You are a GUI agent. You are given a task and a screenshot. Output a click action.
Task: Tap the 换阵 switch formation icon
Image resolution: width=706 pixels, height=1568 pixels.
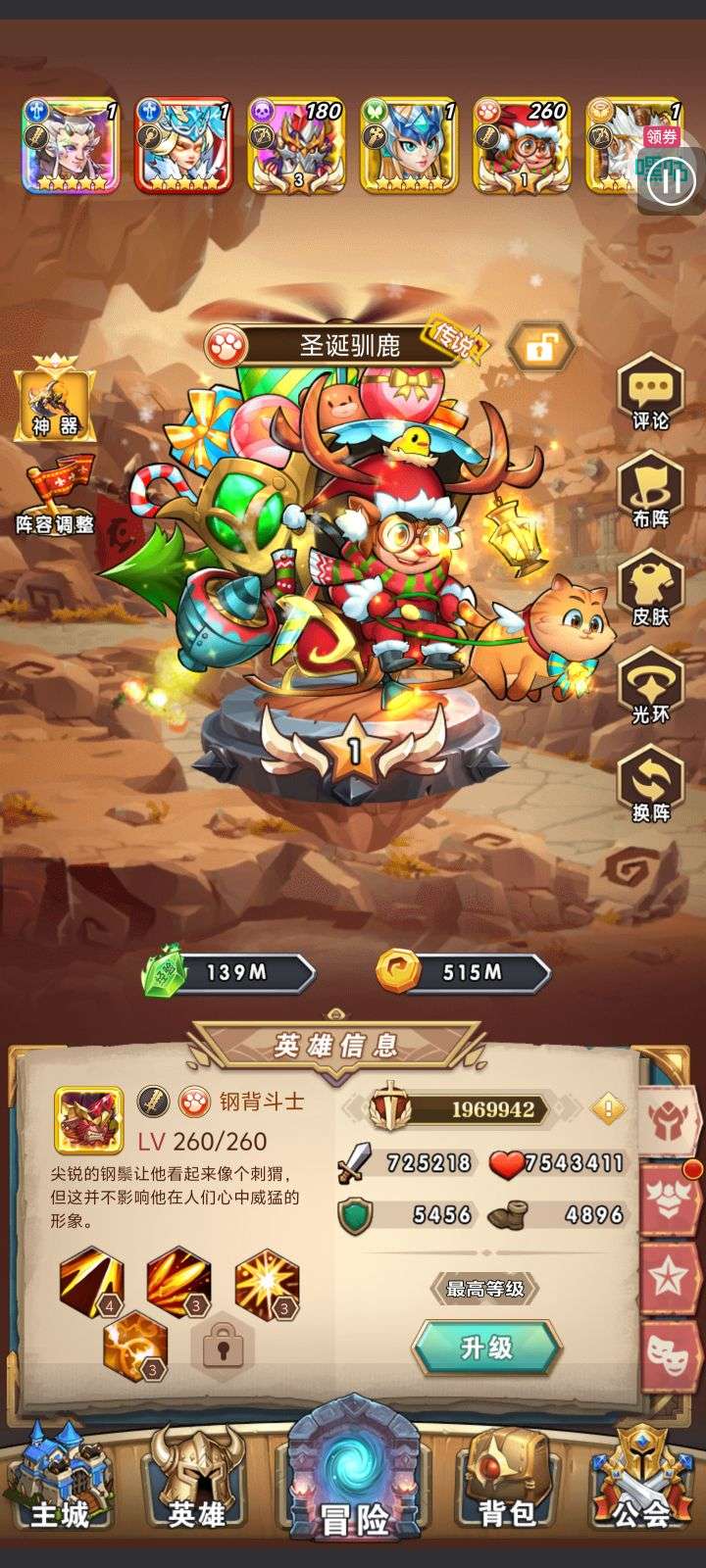[649, 785]
